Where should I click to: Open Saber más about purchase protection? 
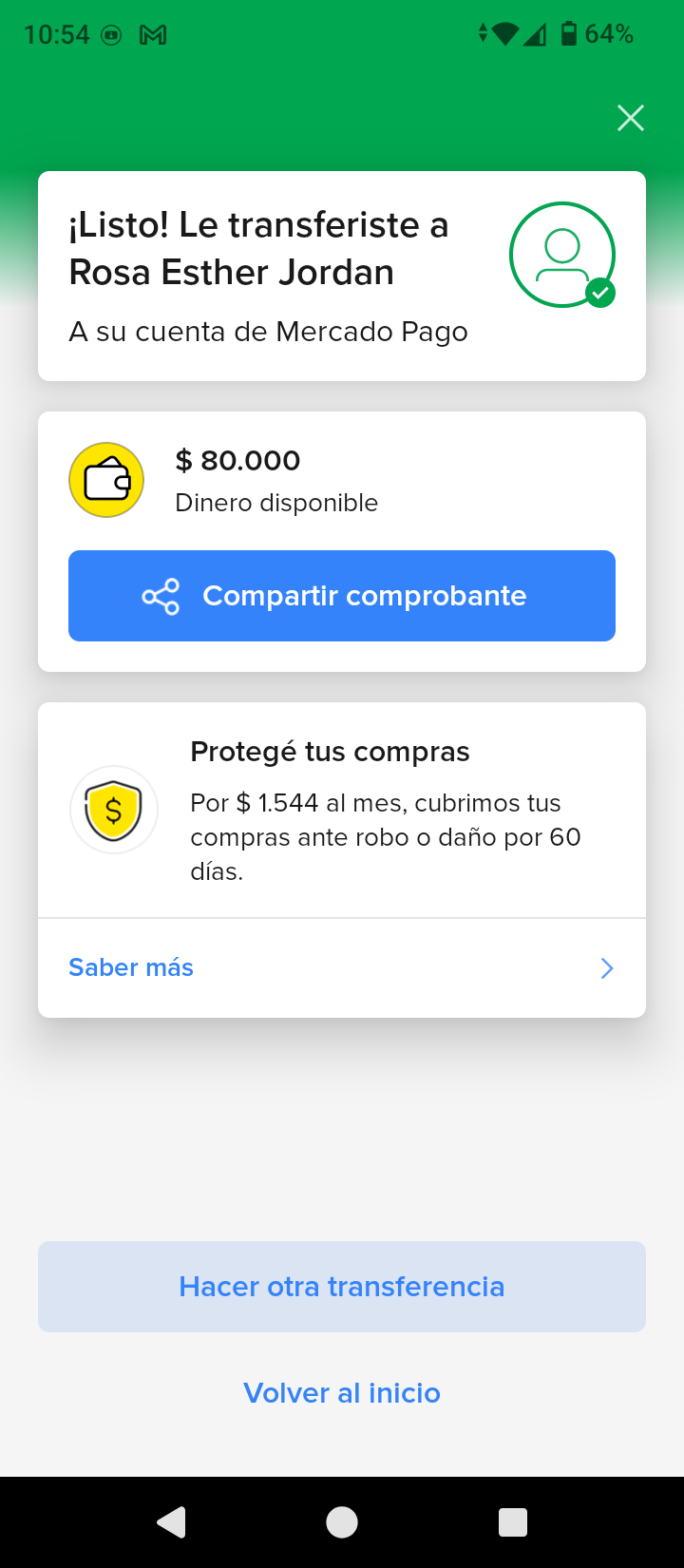point(342,967)
